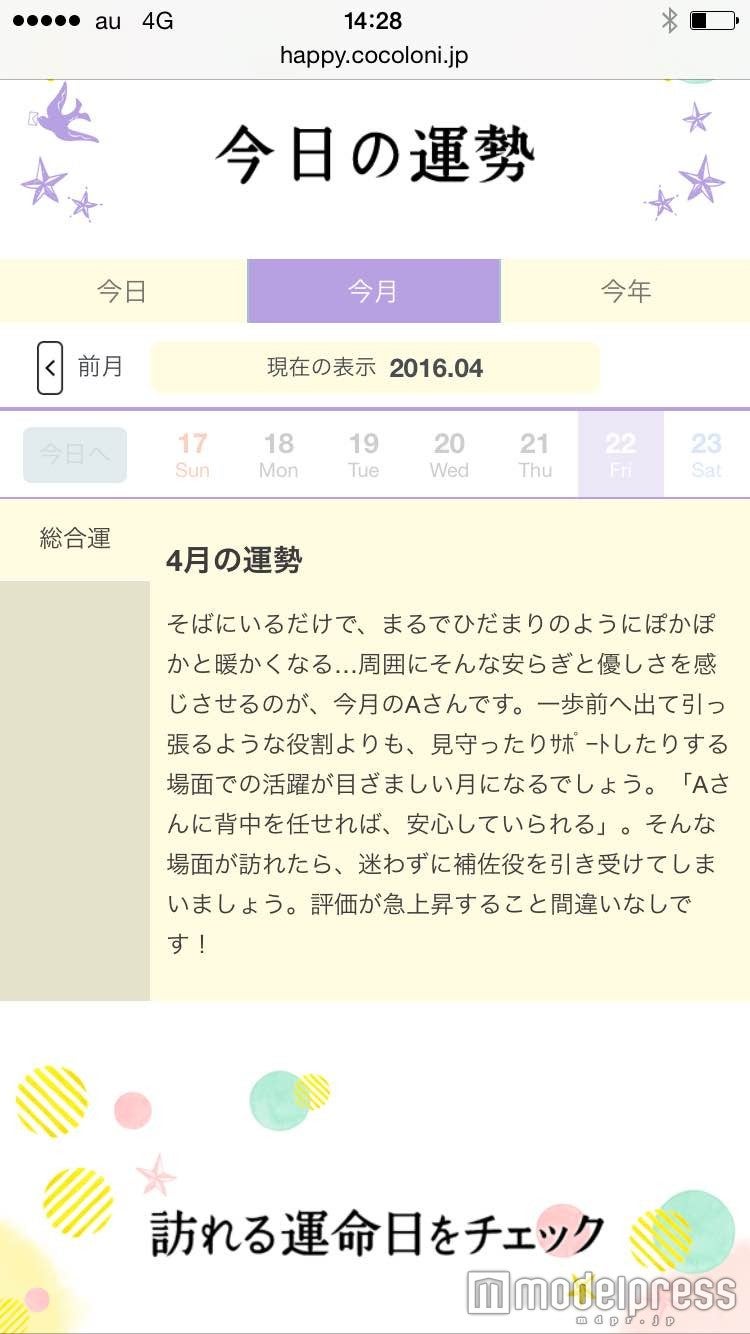Choose Monday the 18th
Image resolution: width=750 pixels, height=1334 pixels.
pos(278,455)
